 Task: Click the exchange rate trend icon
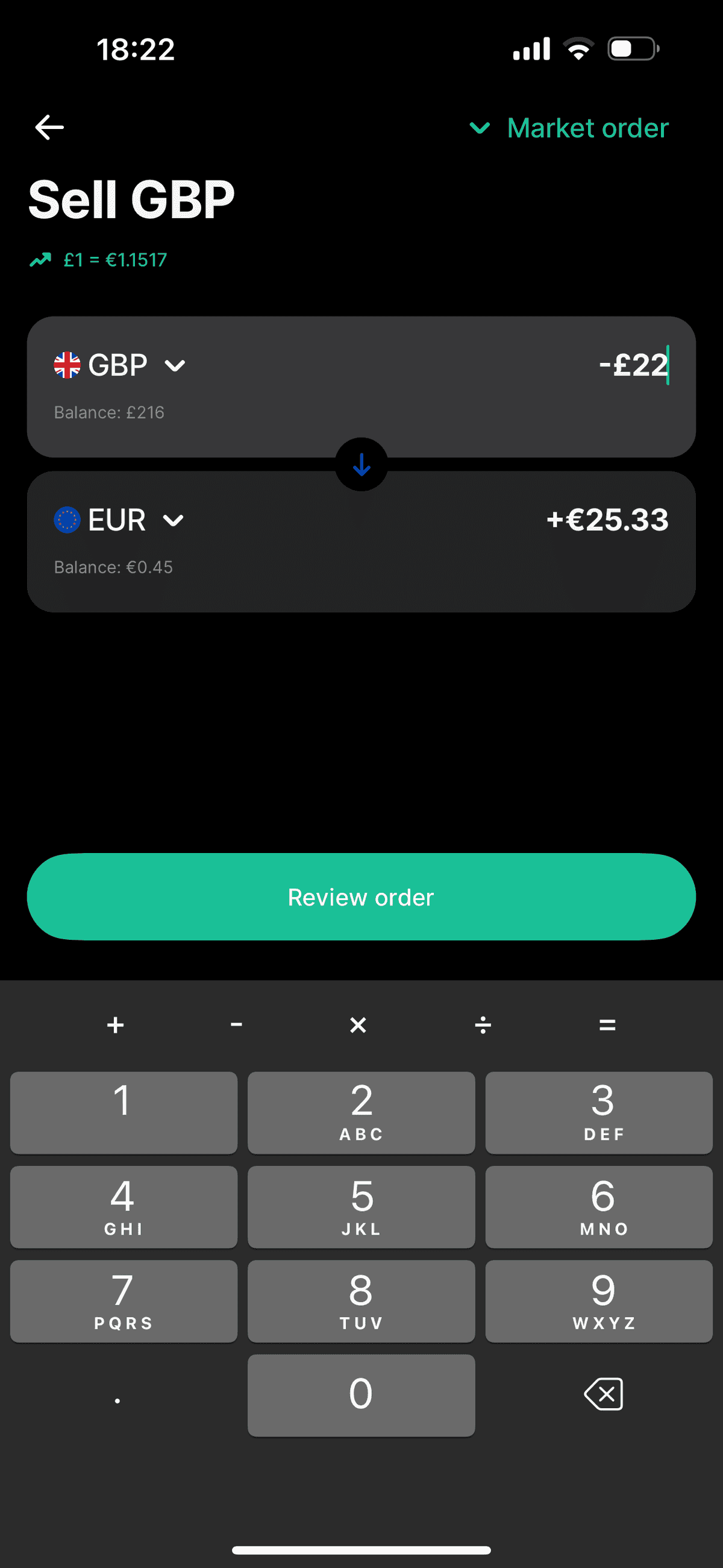(40, 259)
